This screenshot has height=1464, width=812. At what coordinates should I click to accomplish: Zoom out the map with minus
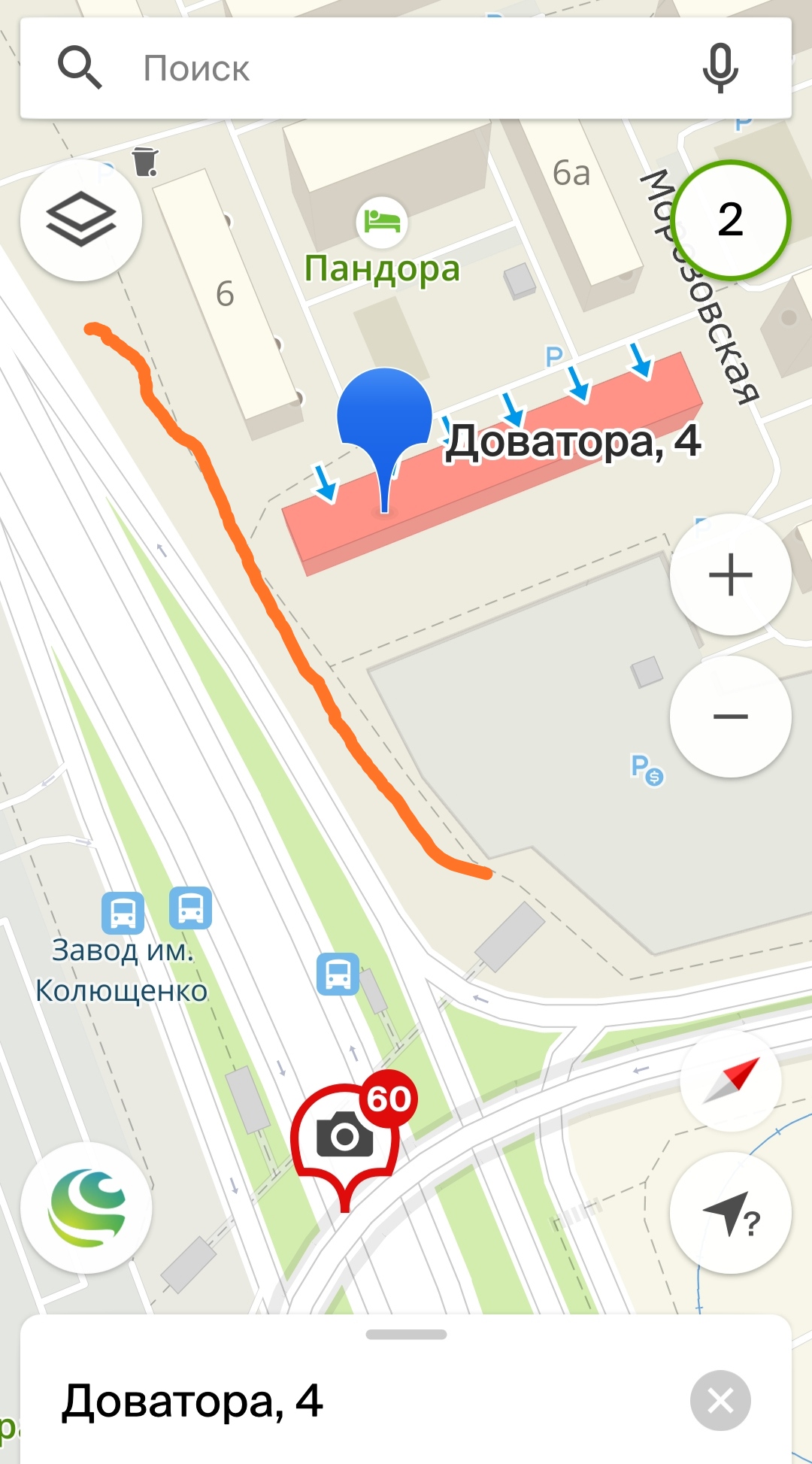pos(730,717)
